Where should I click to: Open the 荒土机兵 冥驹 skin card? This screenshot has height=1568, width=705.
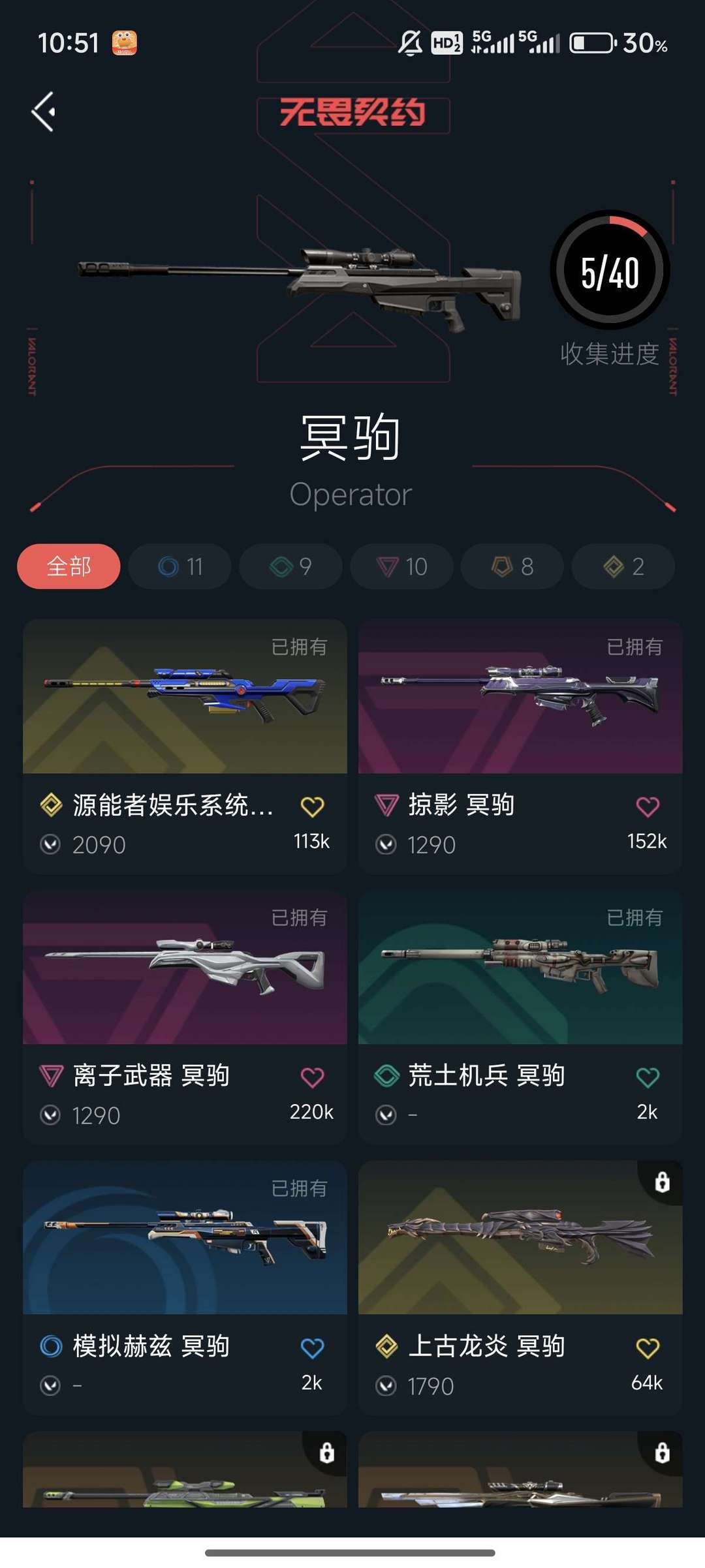point(520,1017)
